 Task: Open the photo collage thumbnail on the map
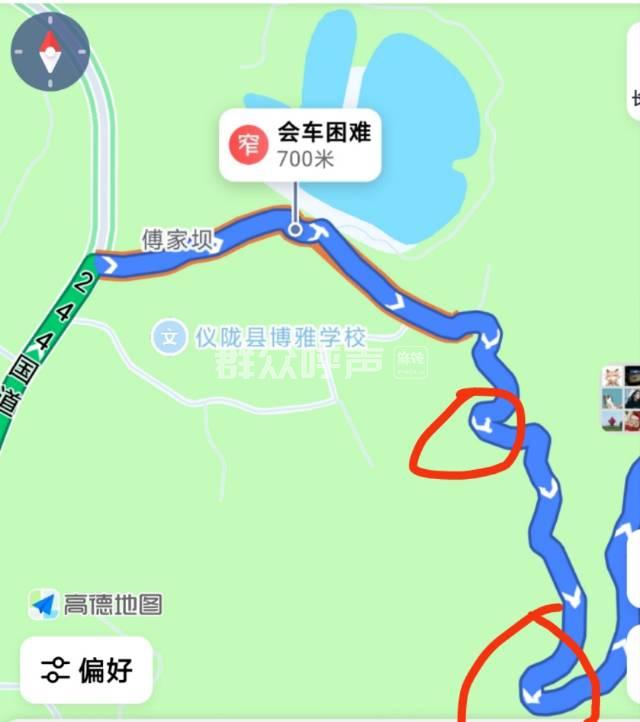coord(620,398)
